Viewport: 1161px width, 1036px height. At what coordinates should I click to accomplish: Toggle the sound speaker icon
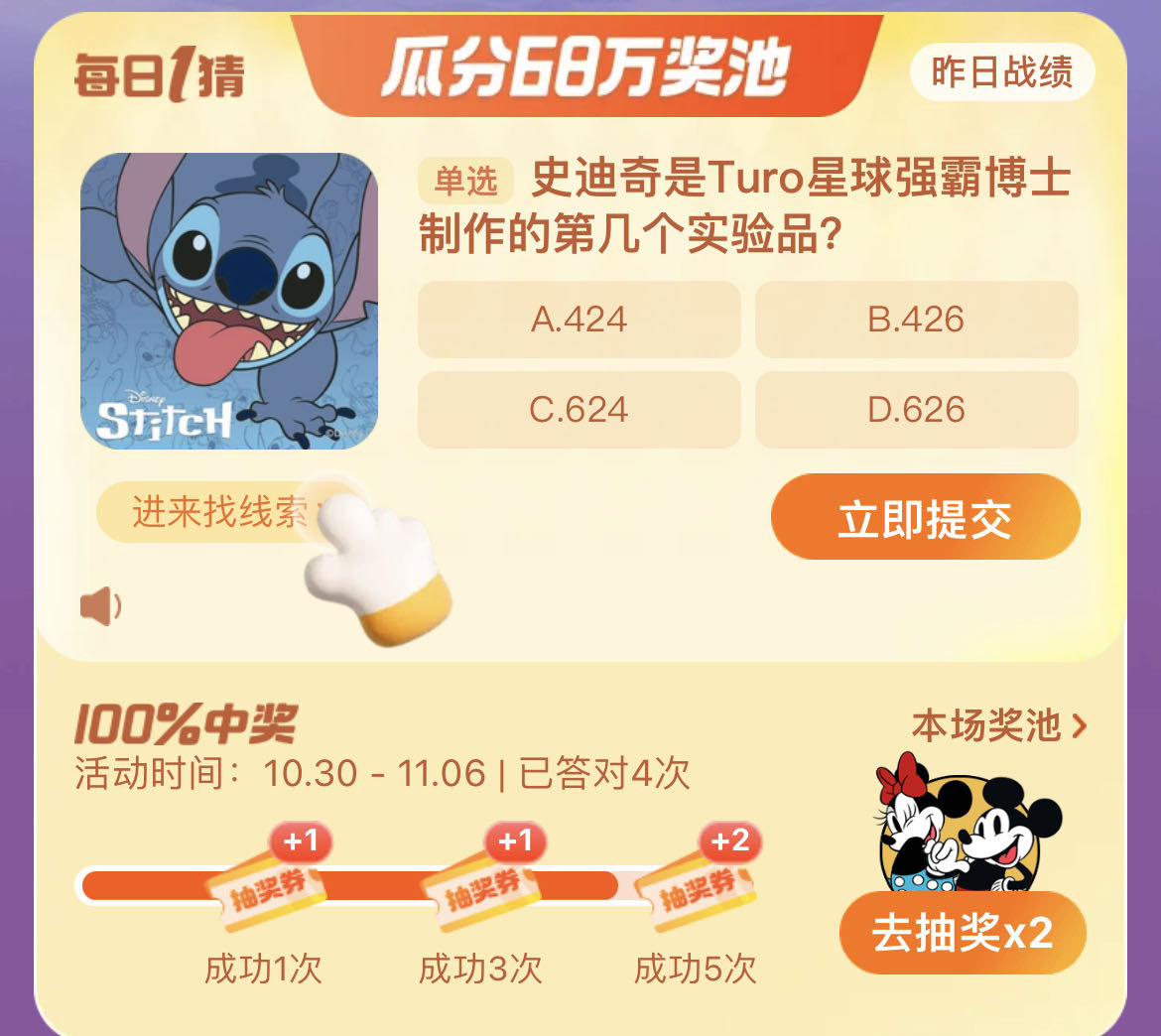[100, 606]
